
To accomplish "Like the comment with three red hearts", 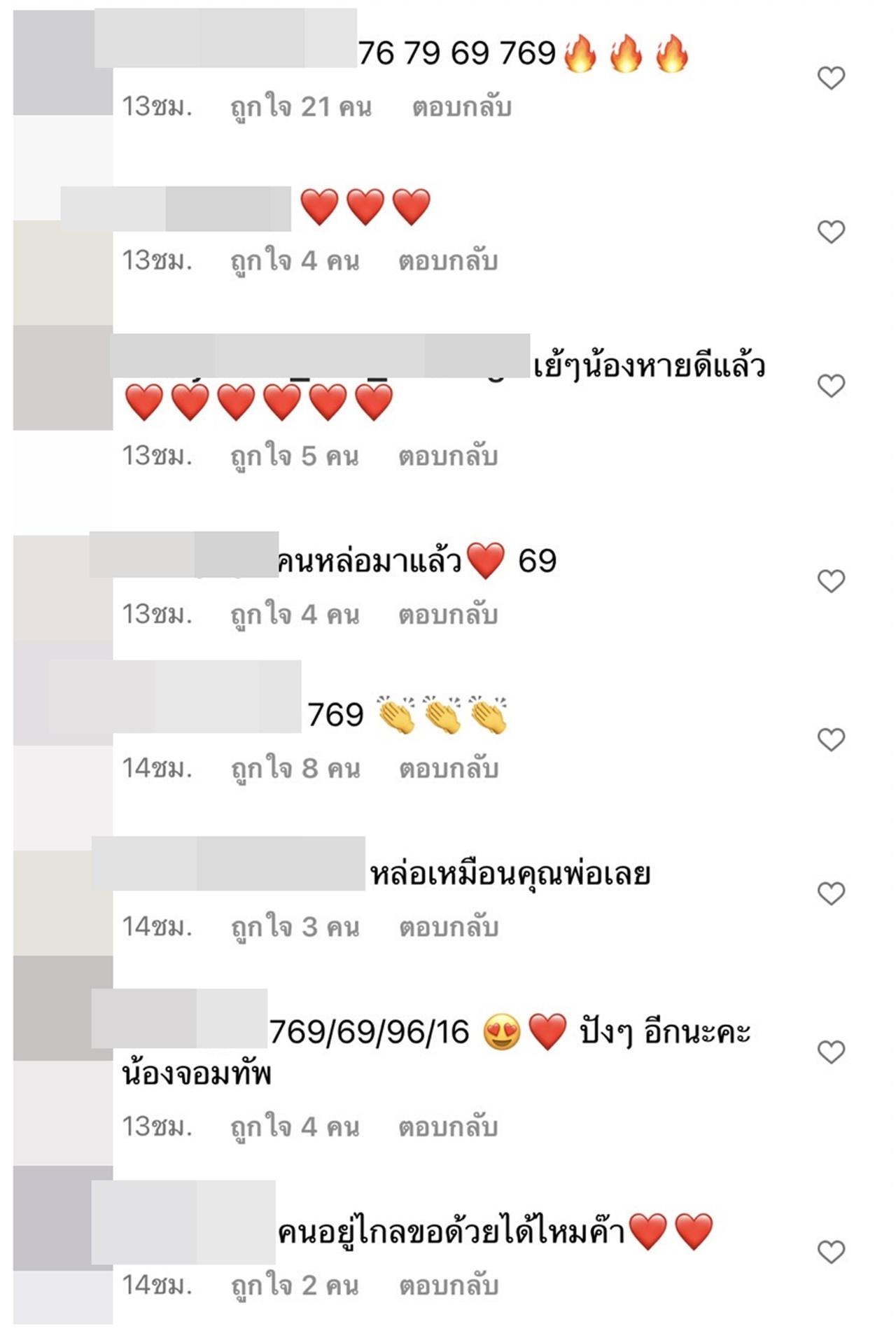I will 831,232.
